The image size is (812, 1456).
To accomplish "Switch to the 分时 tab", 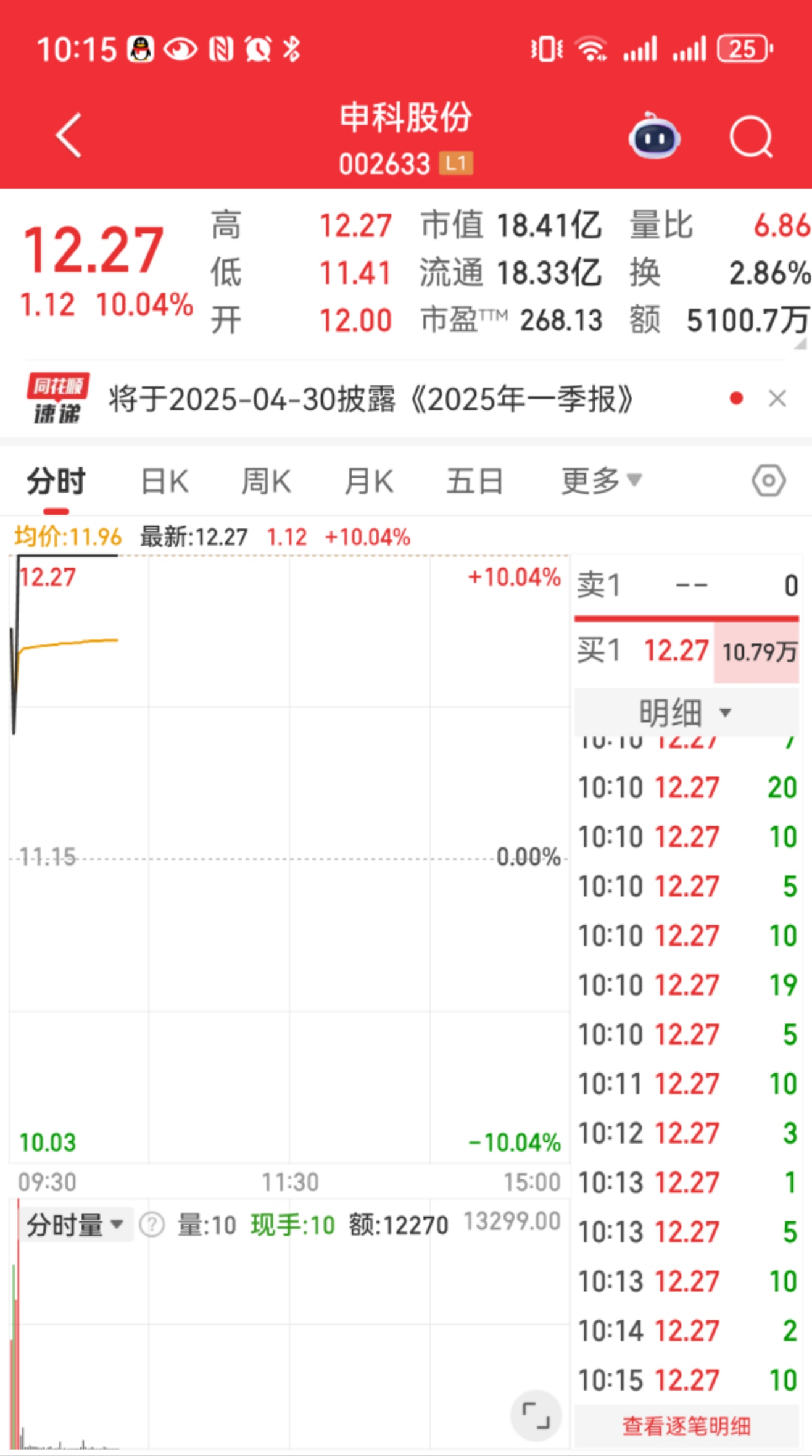I will click(56, 481).
